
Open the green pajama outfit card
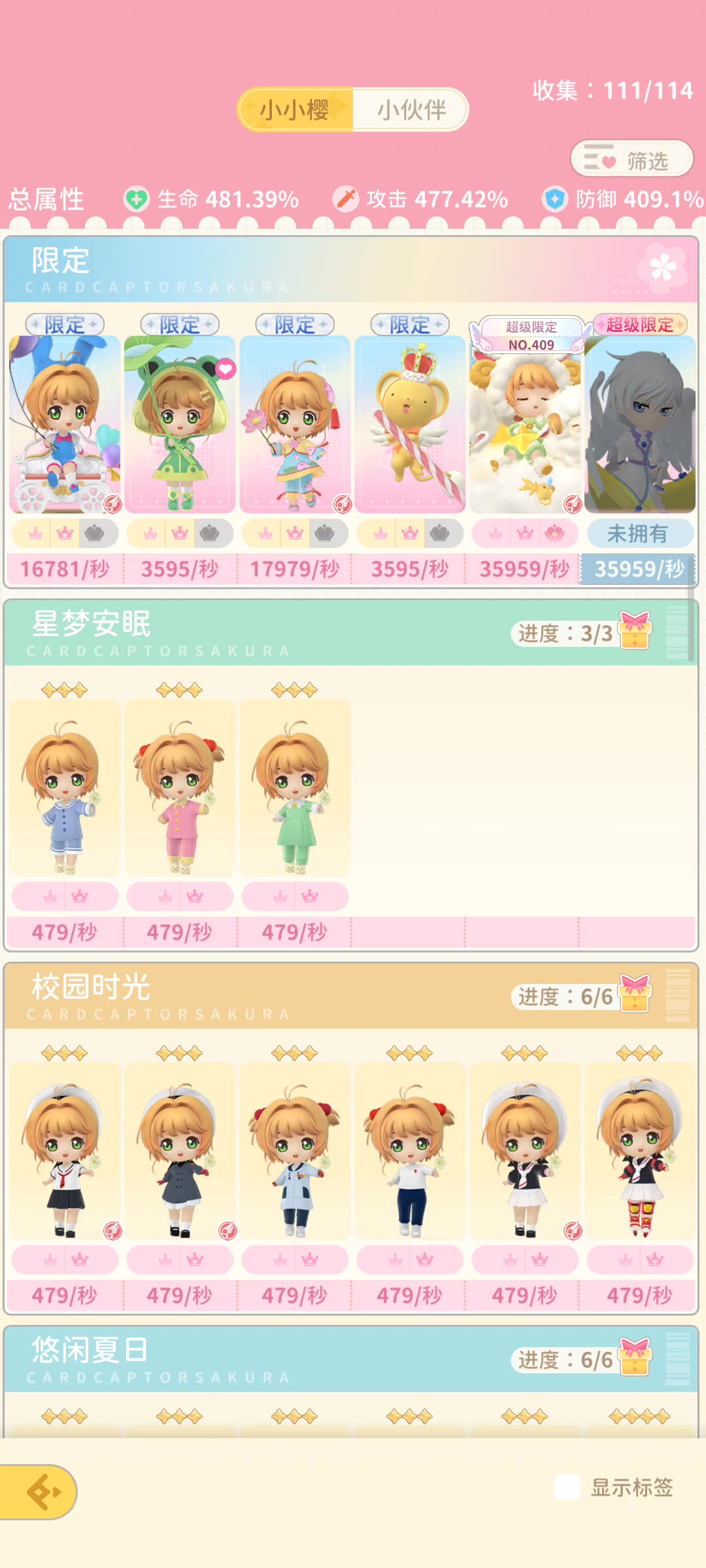pyautogui.click(x=295, y=788)
